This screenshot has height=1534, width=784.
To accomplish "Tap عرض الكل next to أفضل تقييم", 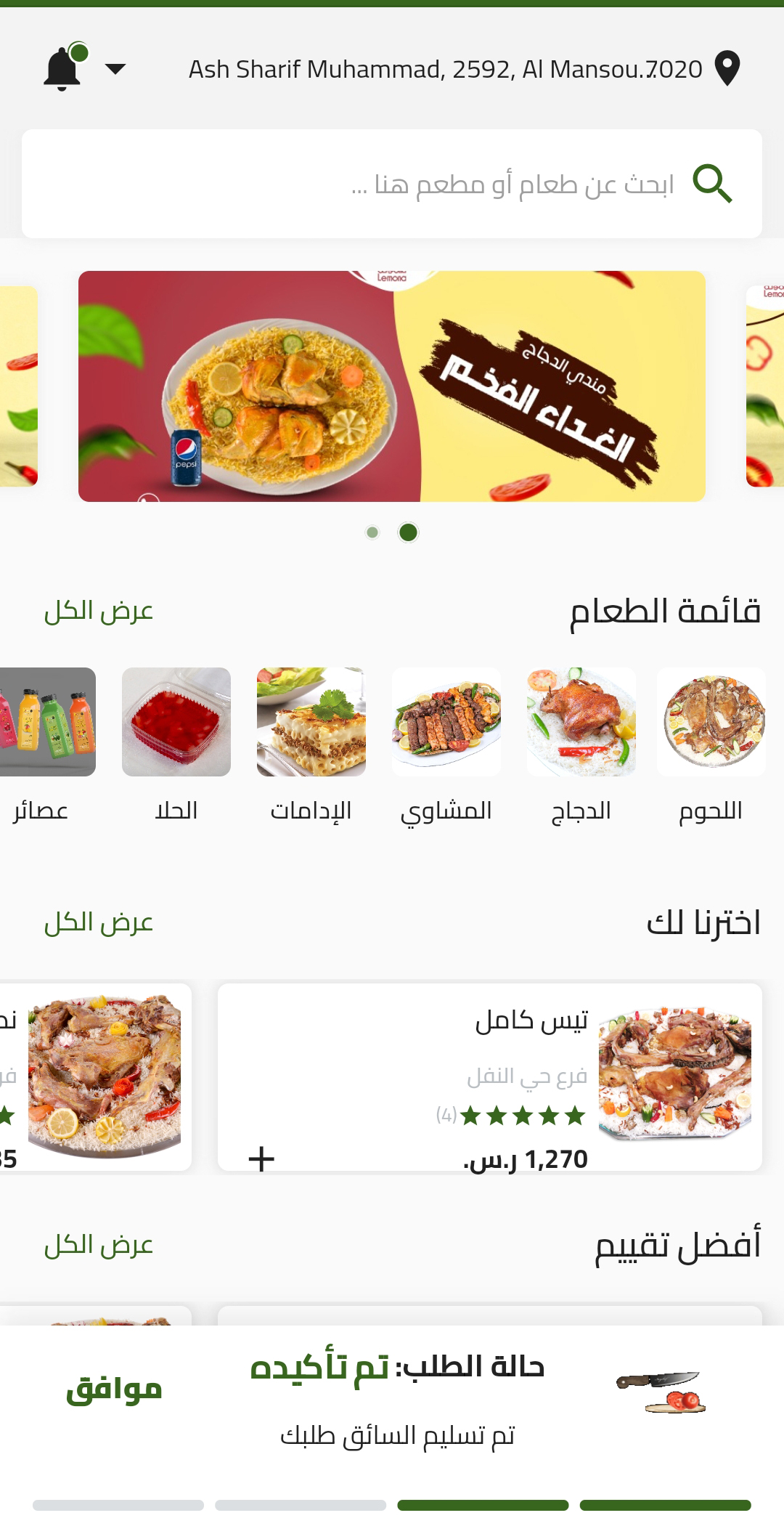I will pos(99,1245).
